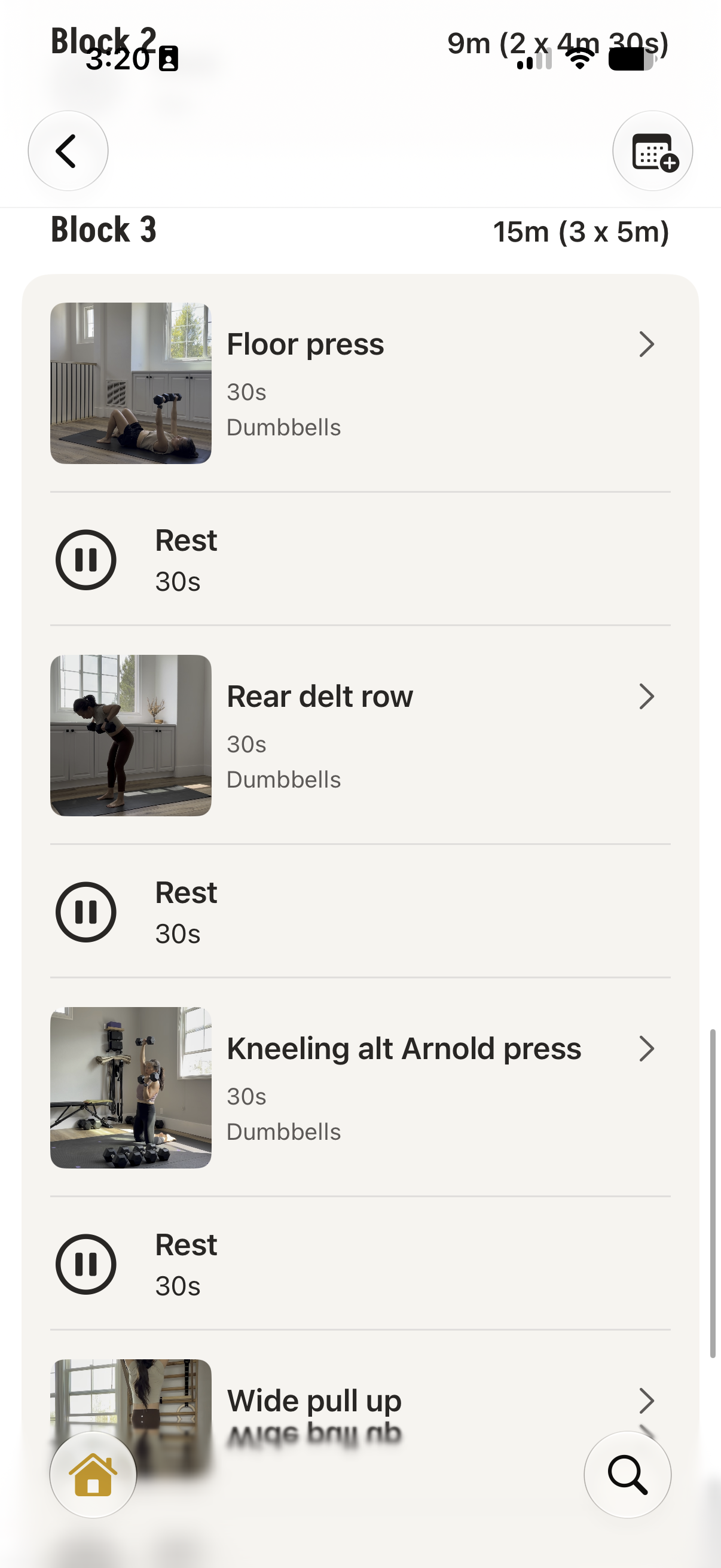This screenshot has height=1568, width=721.
Task: Go back using the top arrow
Action: 68,150
